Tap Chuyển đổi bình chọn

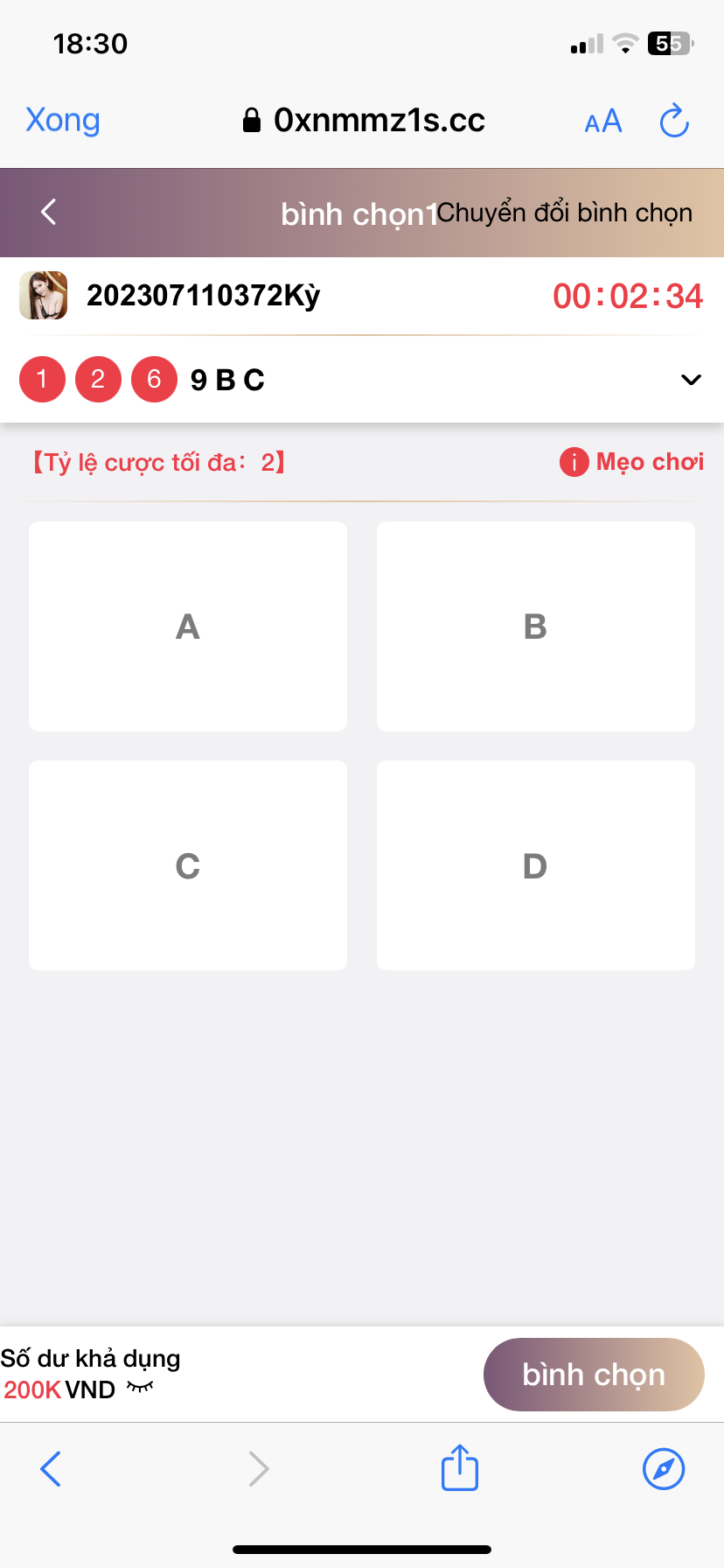click(565, 213)
